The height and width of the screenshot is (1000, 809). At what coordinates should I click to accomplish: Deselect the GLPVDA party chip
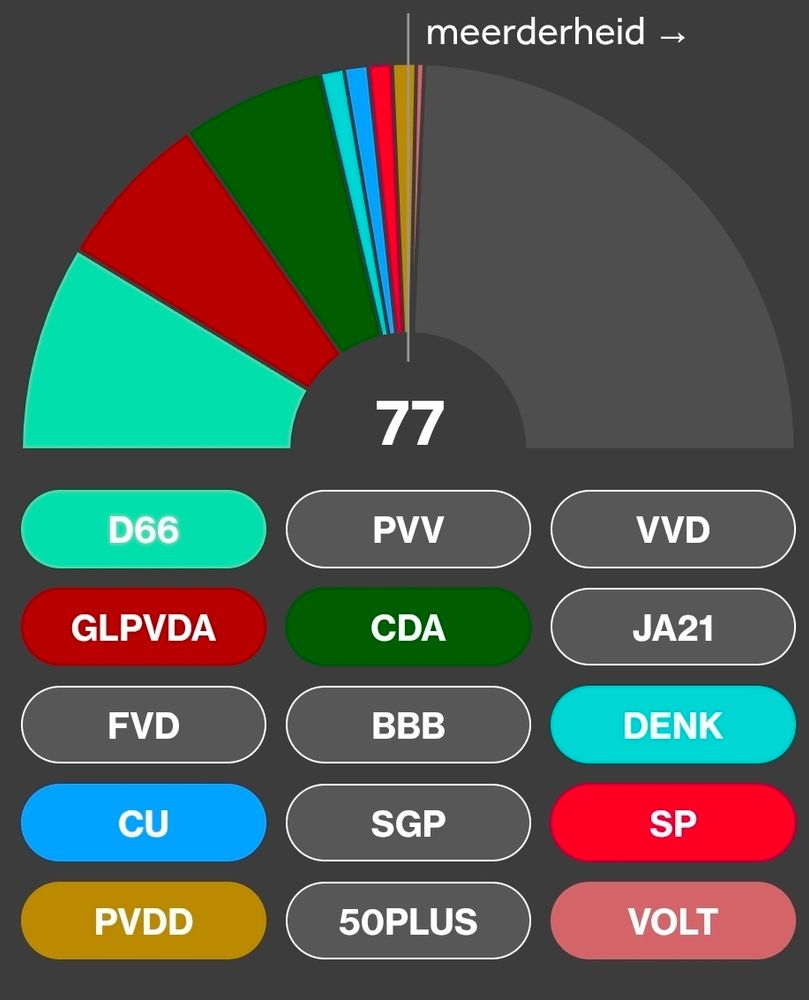[143, 627]
